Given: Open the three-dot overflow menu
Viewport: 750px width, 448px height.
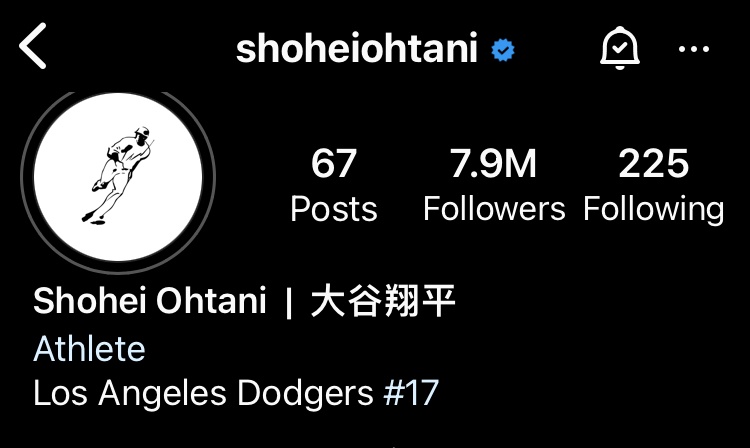Looking at the screenshot, I should pos(693,49).
